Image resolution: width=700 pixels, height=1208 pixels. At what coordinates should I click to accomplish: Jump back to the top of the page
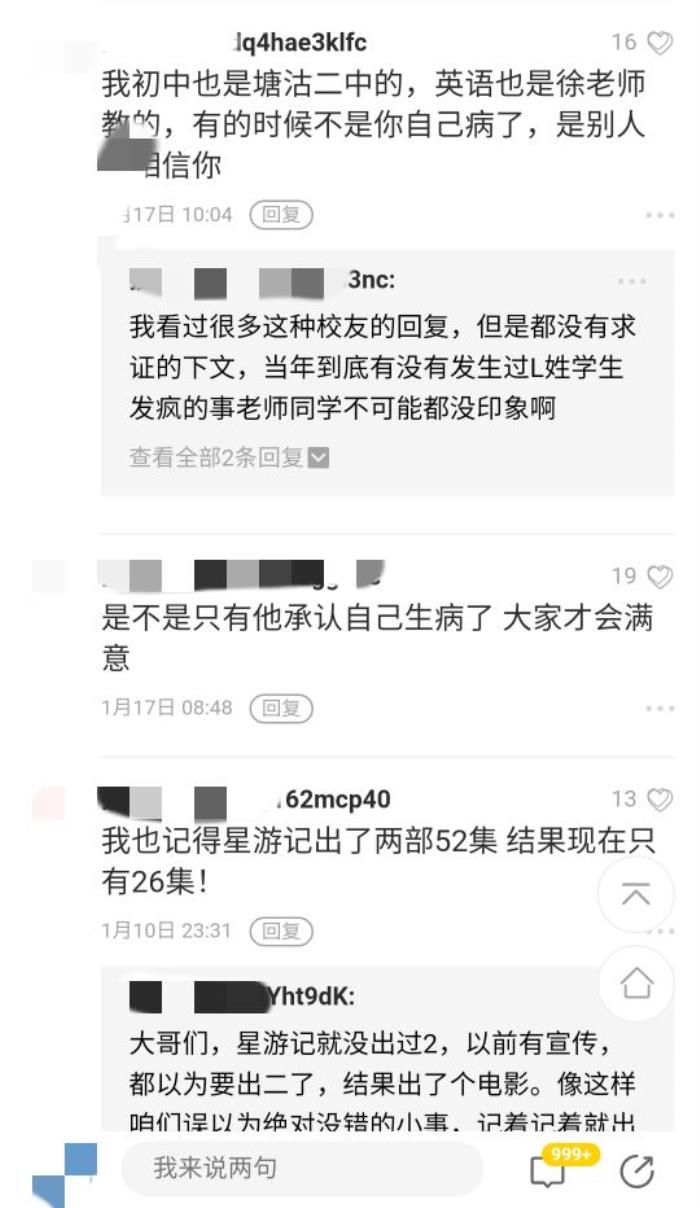(x=635, y=895)
